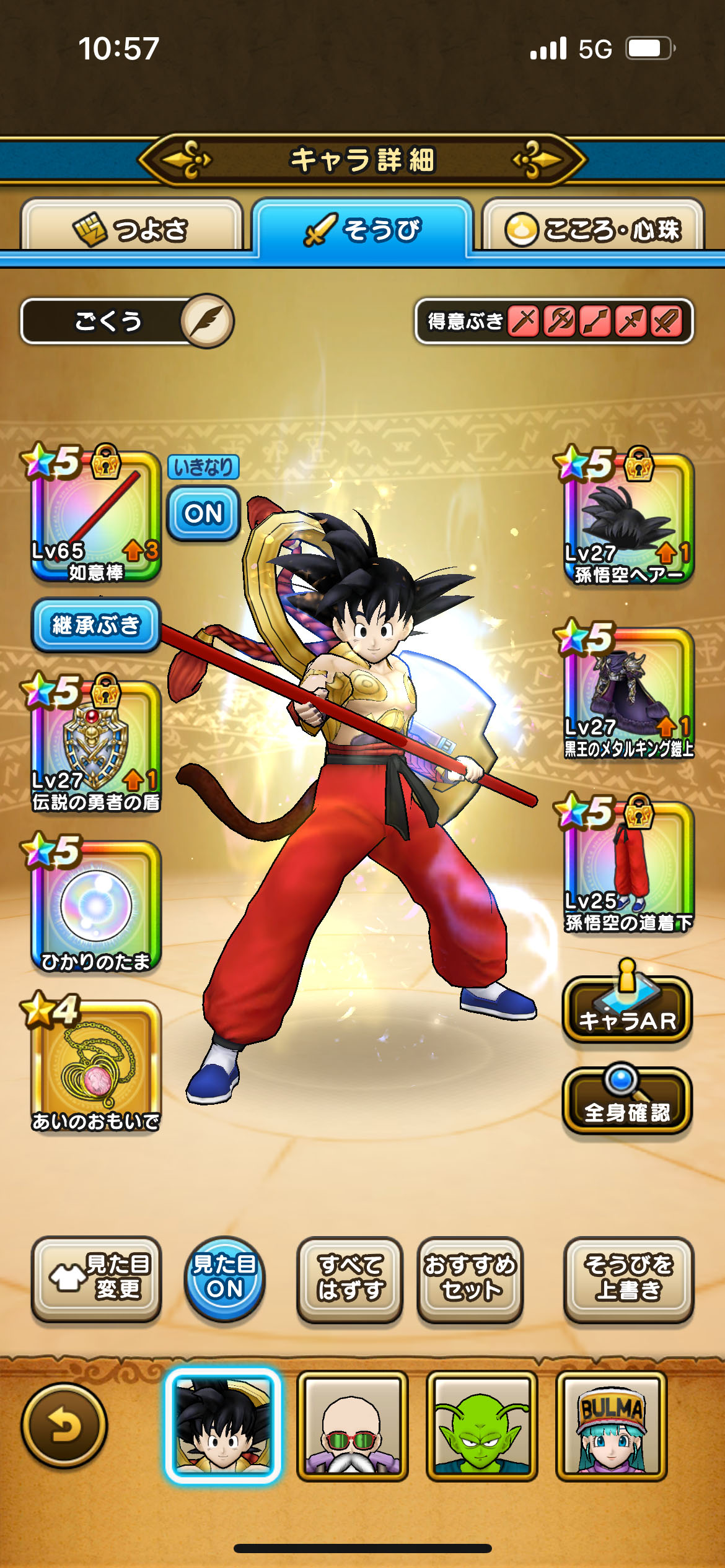725x1568 pixels.
Task: Open the 孫悟空の道着下 legs slot
Action: 628,866
